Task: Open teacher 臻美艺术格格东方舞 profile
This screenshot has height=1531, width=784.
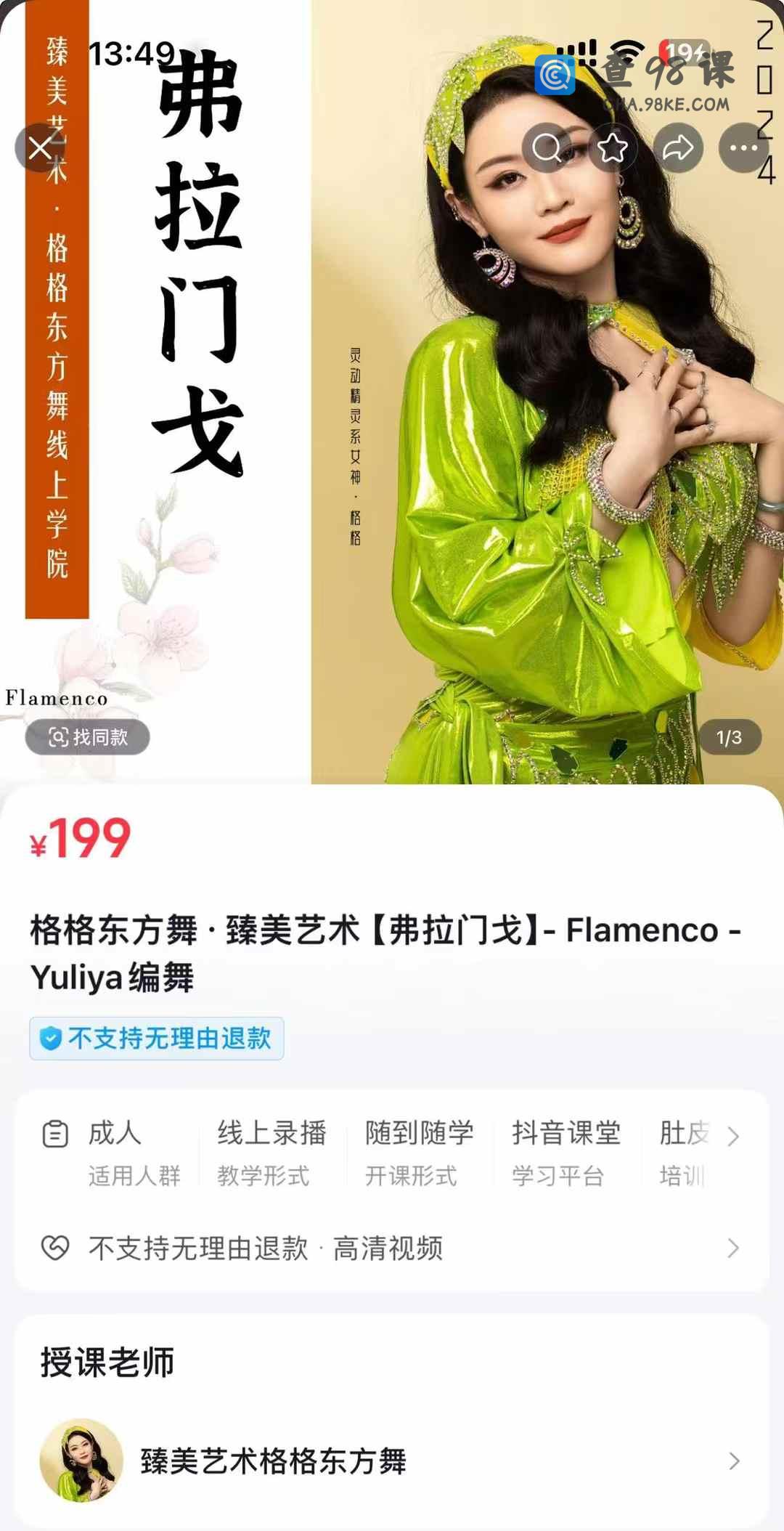Action: click(392, 1461)
